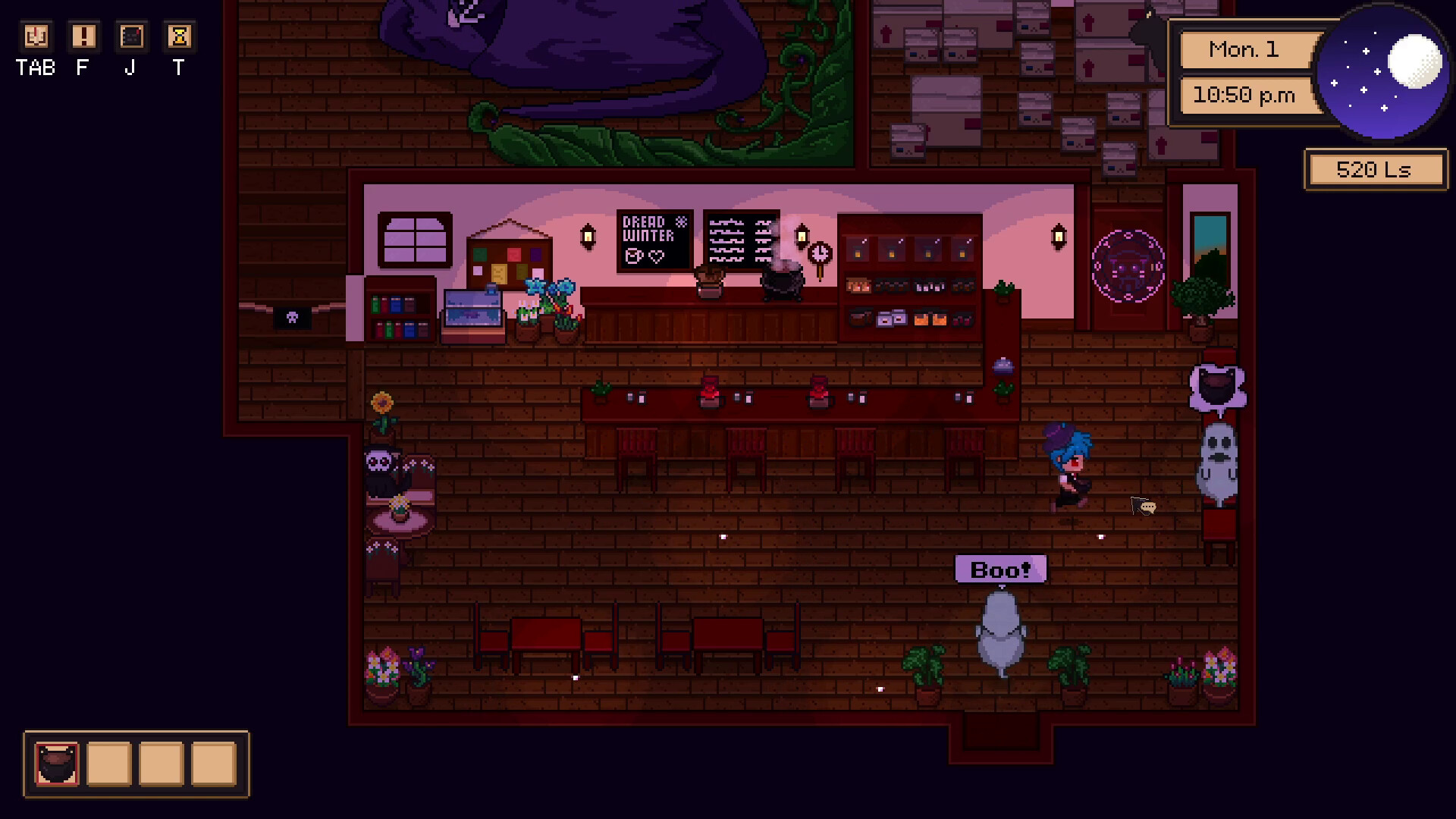This screenshot has height=819, width=1456.
Task: Open the journal notebook icon labeled J
Action: (131, 36)
